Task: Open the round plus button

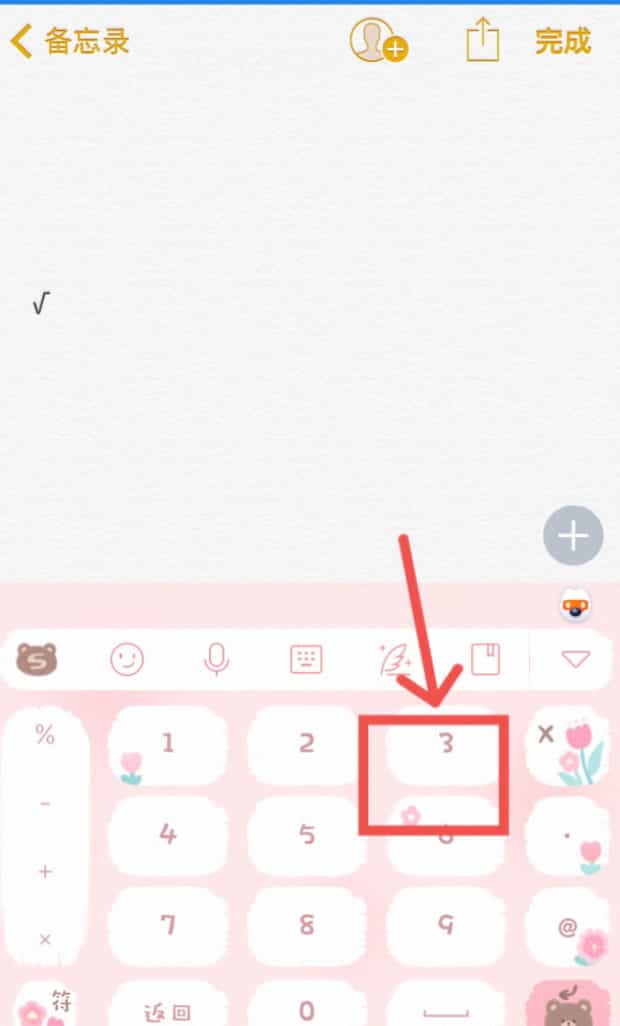Action: (573, 536)
